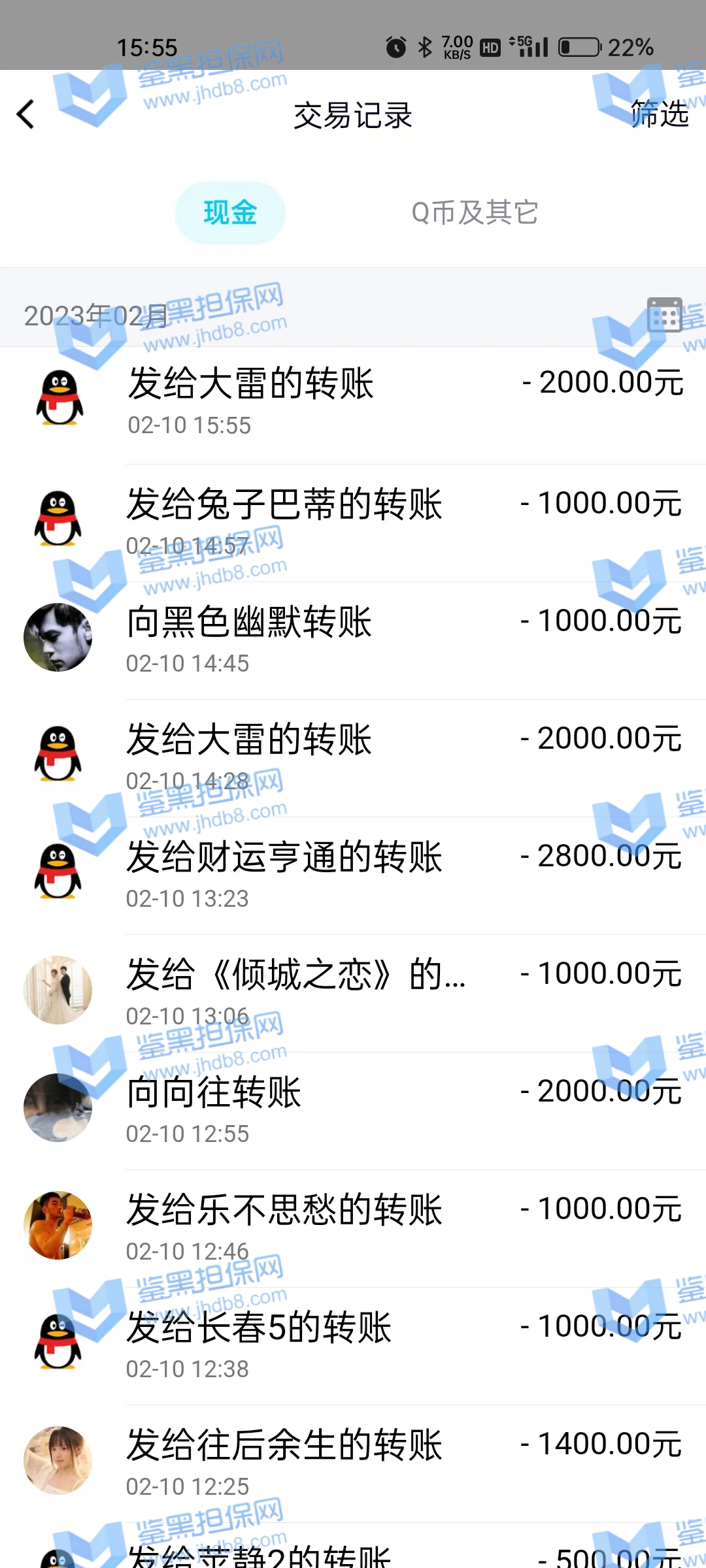Switch to the Q币及其它 tab
Screen dimensions: 706x1568
pyautogui.click(x=475, y=213)
